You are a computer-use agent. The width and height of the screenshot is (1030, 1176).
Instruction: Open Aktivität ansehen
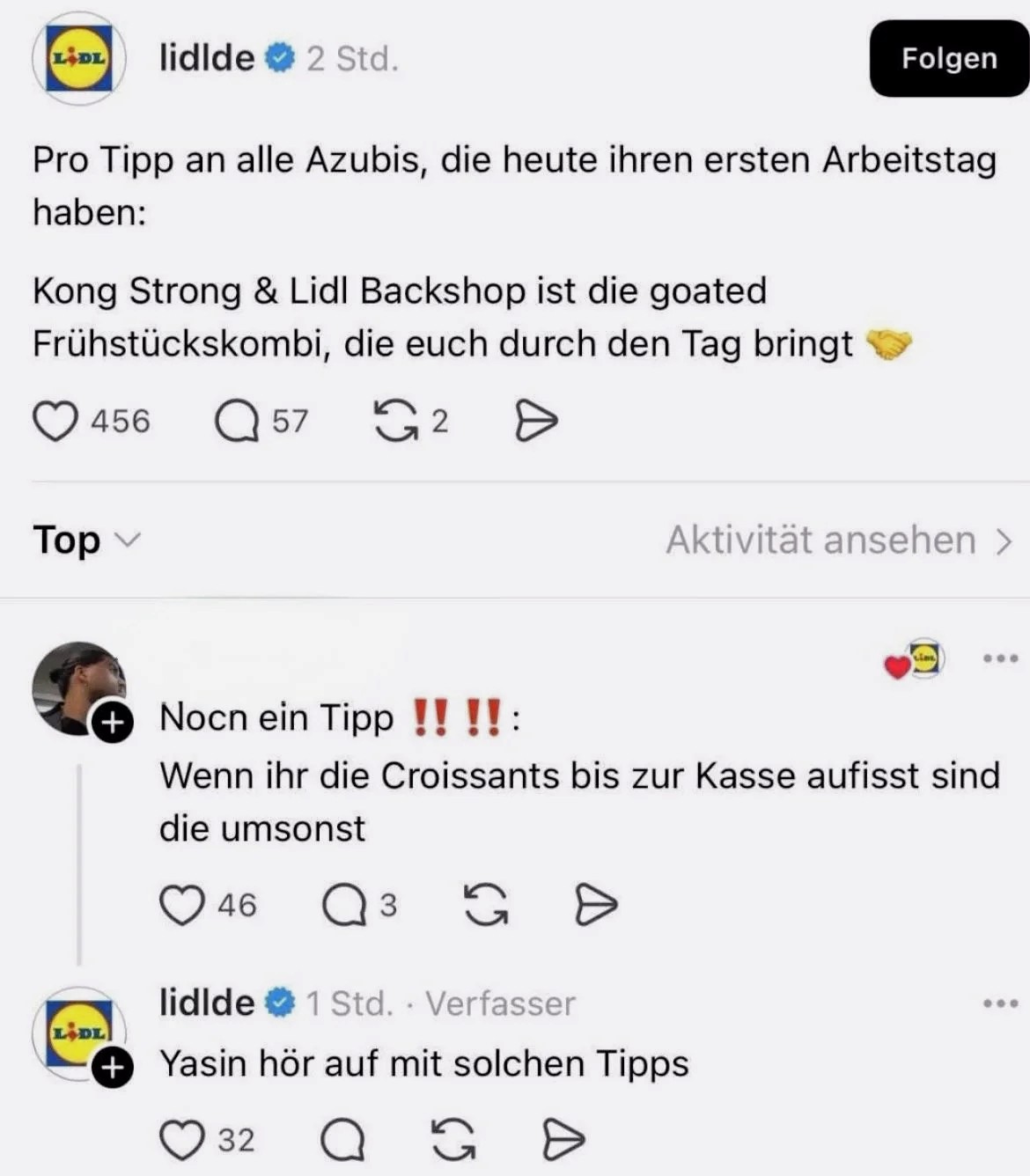[x=838, y=540]
